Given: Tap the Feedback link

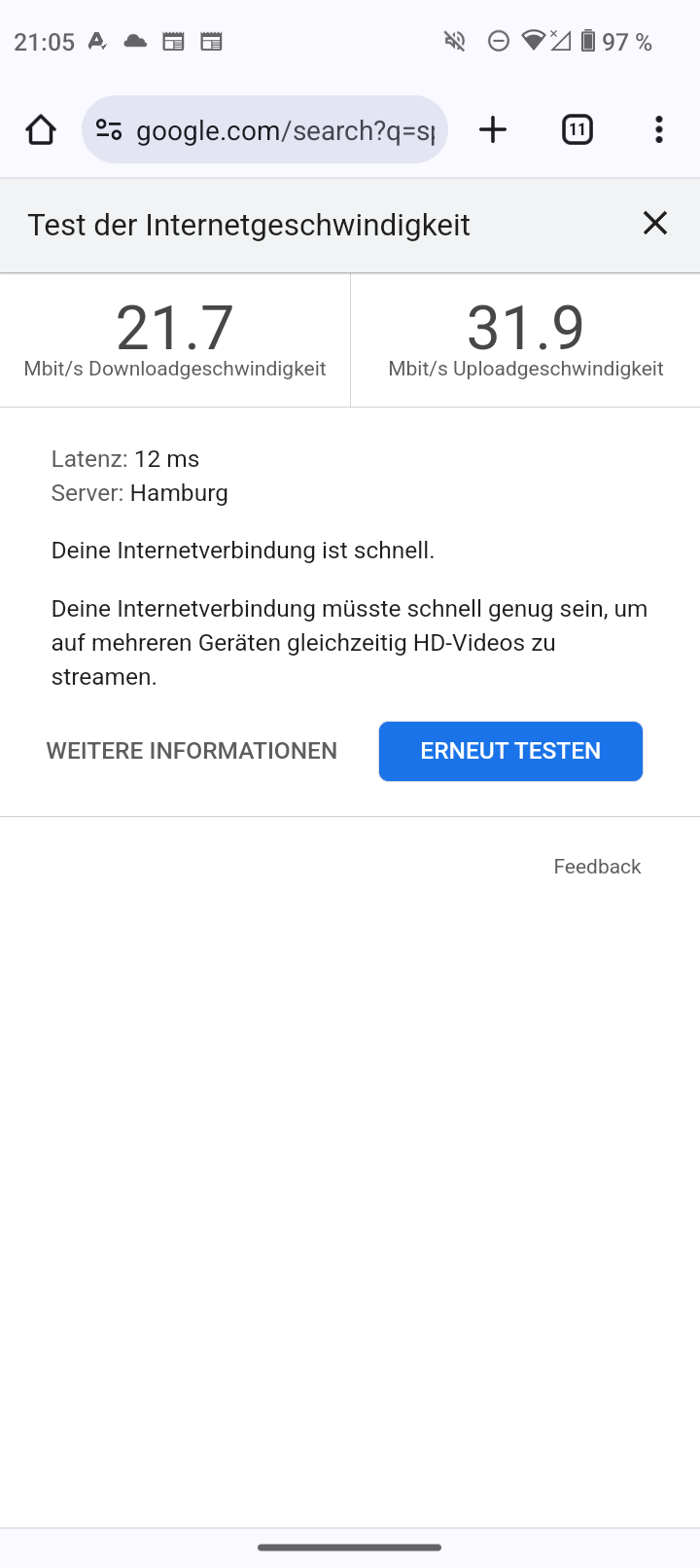Looking at the screenshot, I should [x=597, y=867].
